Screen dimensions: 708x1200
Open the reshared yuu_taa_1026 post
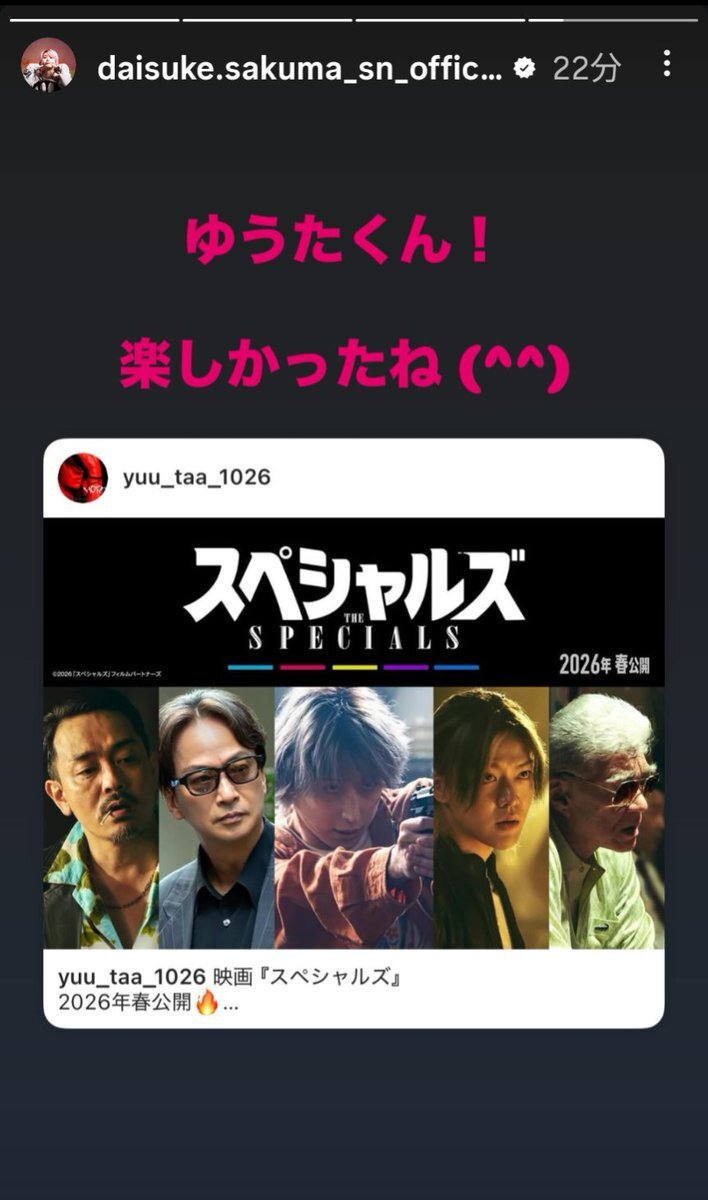click(353, 730)
